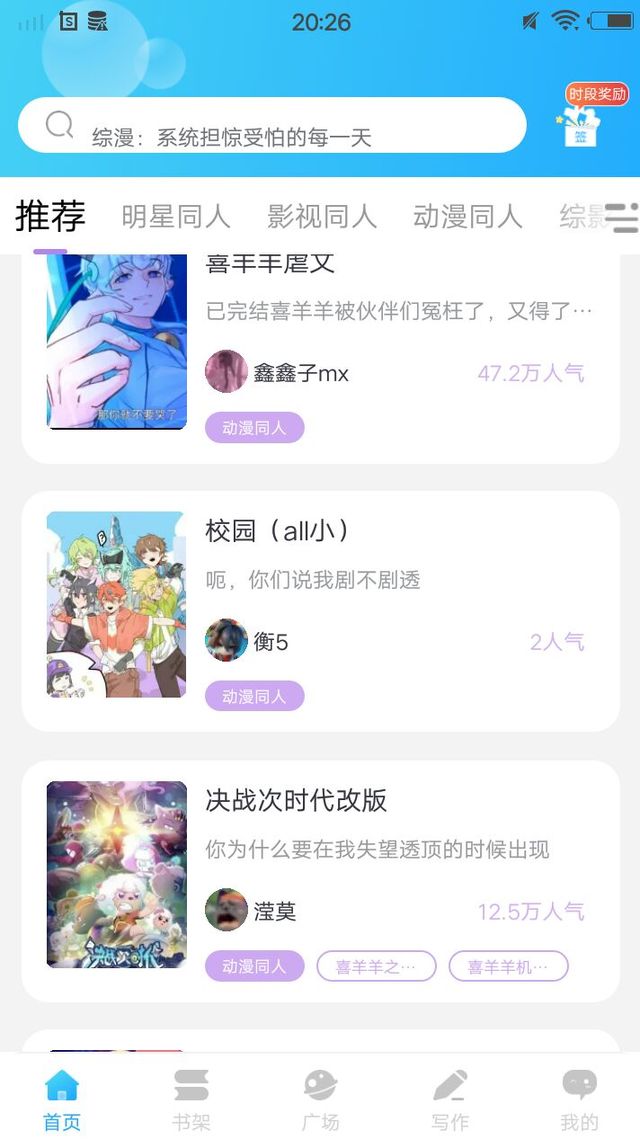
Task: Select the 动漫同人 top tab
Action: pyautogui.click(x=468, y=216)
